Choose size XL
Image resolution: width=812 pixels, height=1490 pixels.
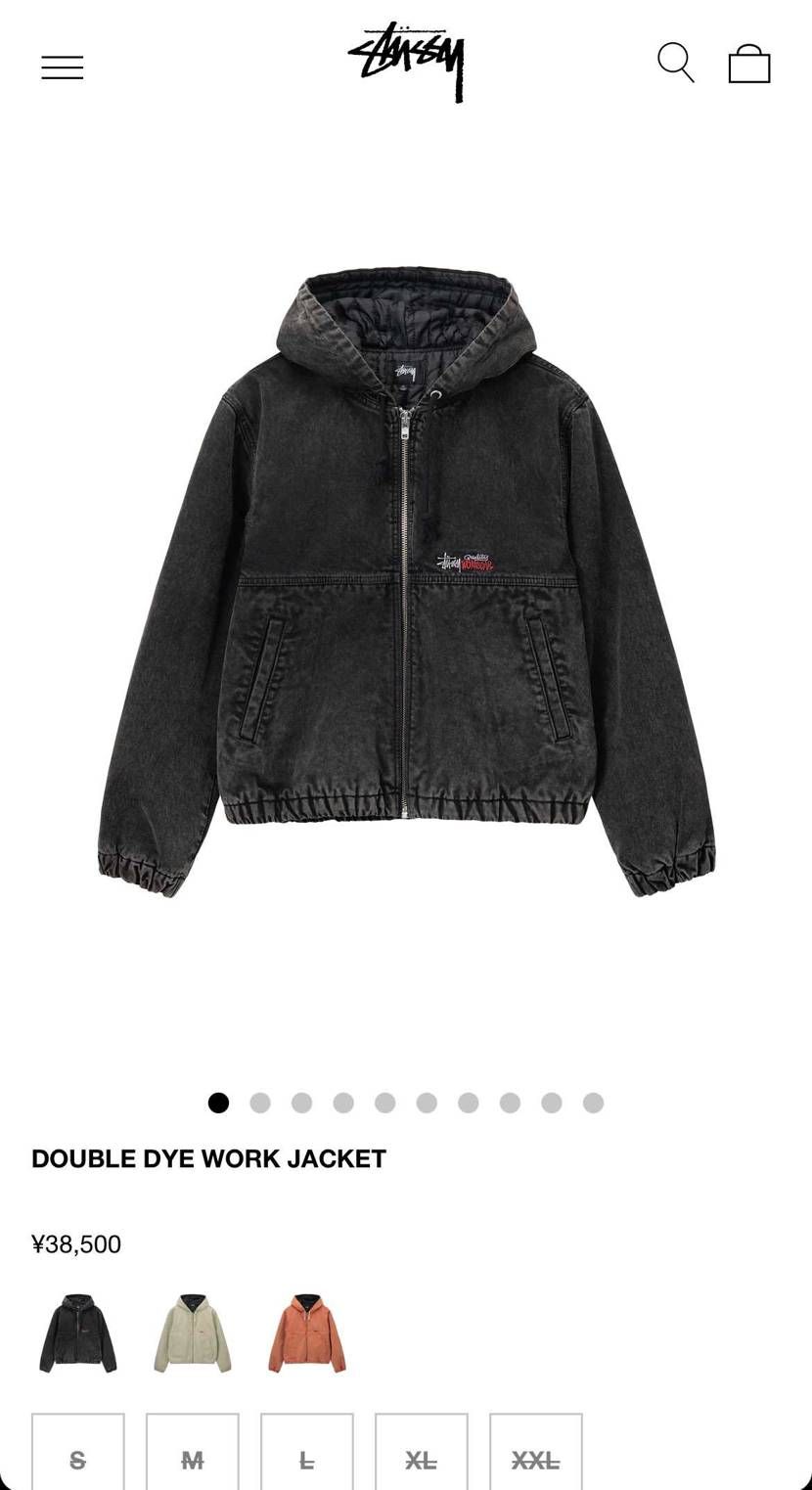[422, 1460]
